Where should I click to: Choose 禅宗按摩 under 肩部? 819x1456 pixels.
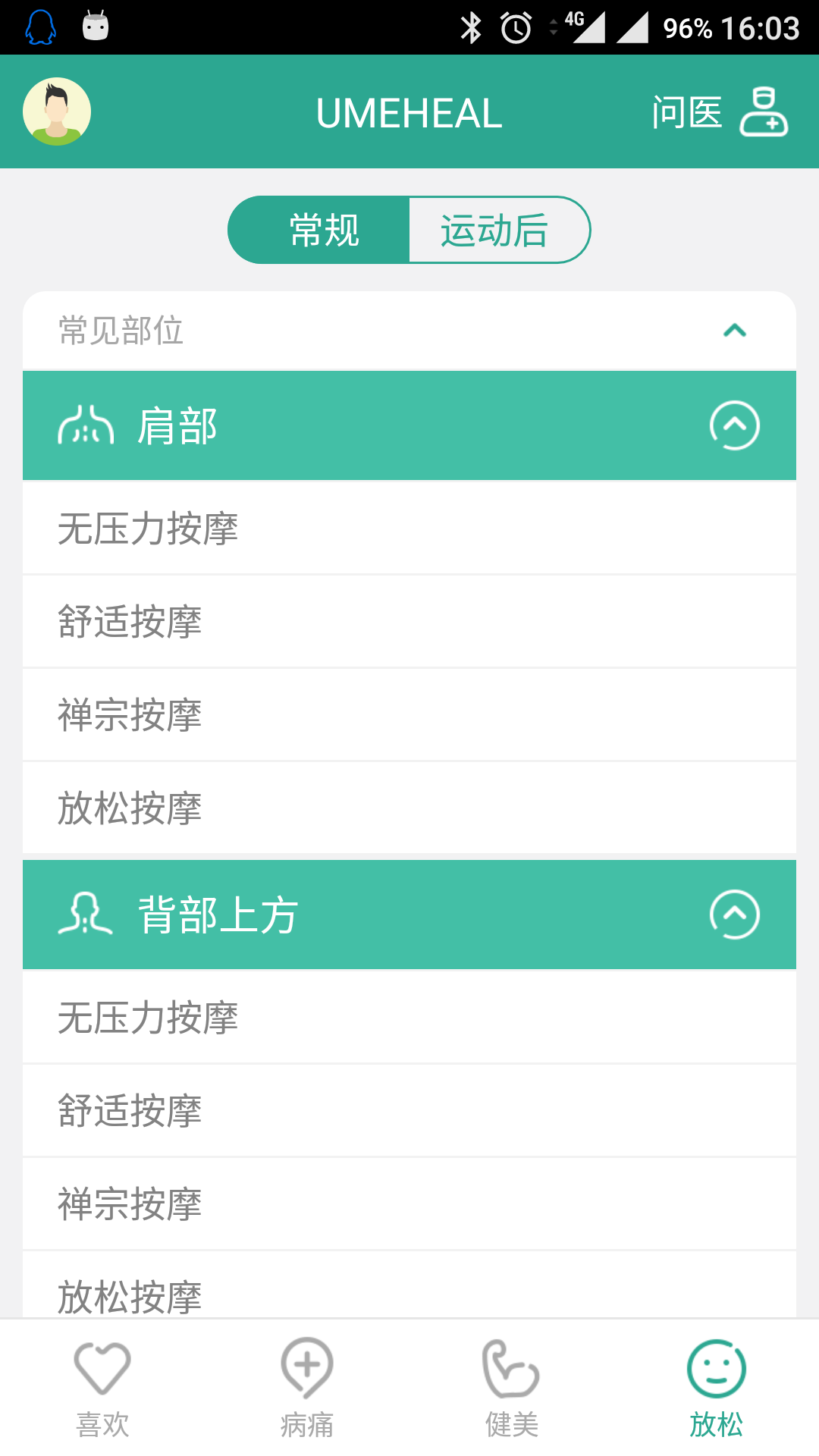pyautogui.click(x=409, y=715)
